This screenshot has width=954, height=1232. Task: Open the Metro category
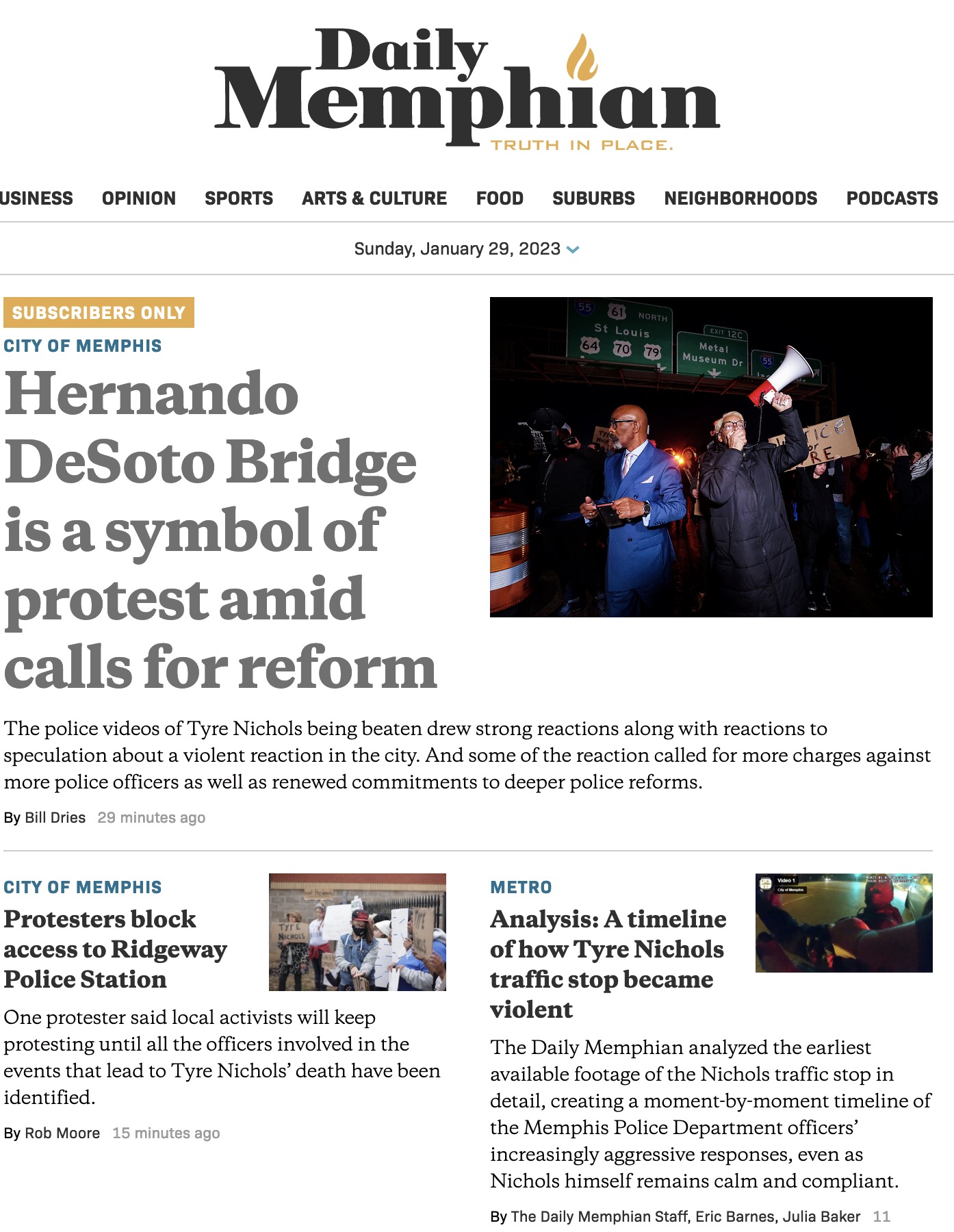pos(521,888)
